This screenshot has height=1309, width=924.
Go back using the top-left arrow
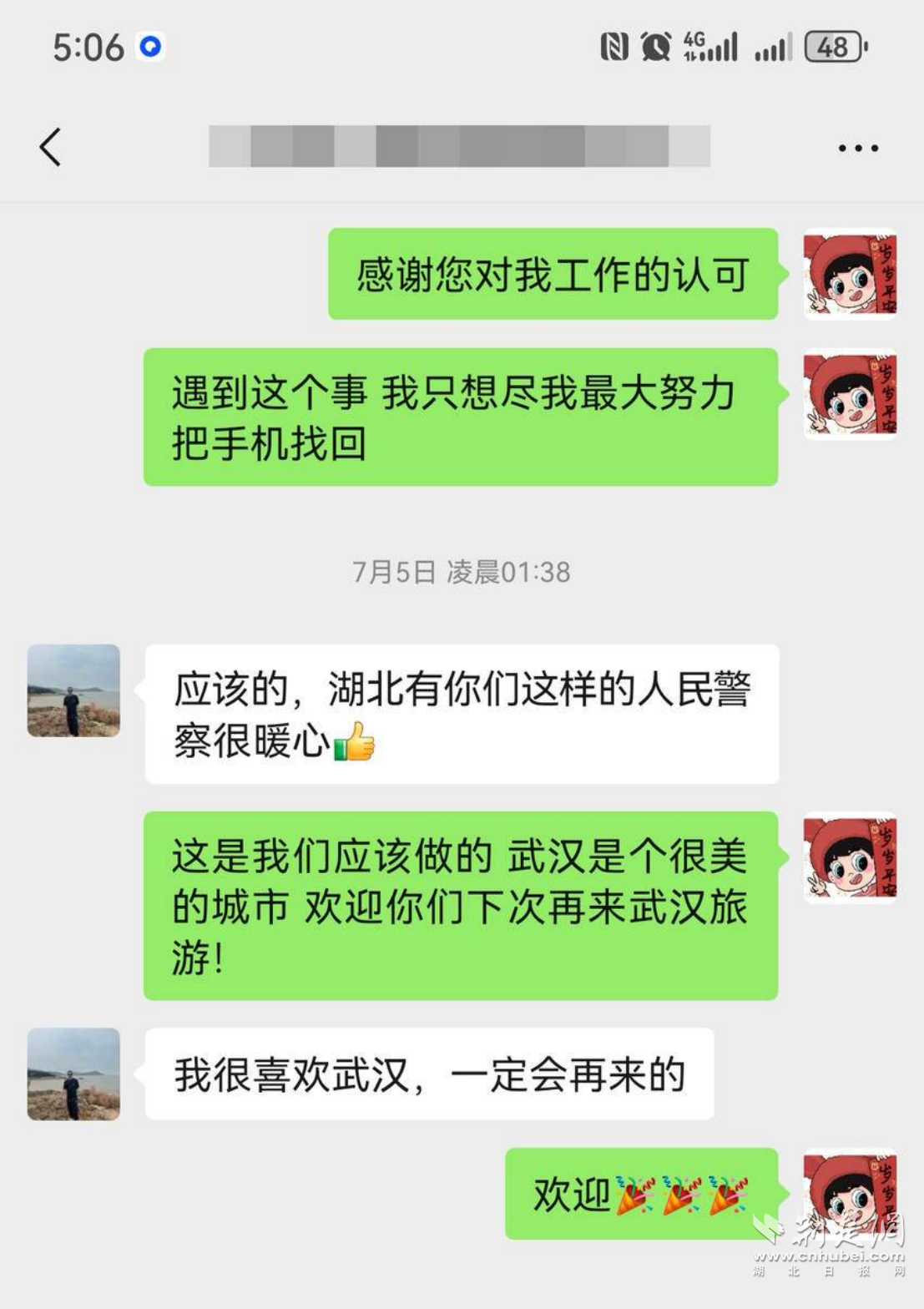pyautogui.click(x=50, y=148)
